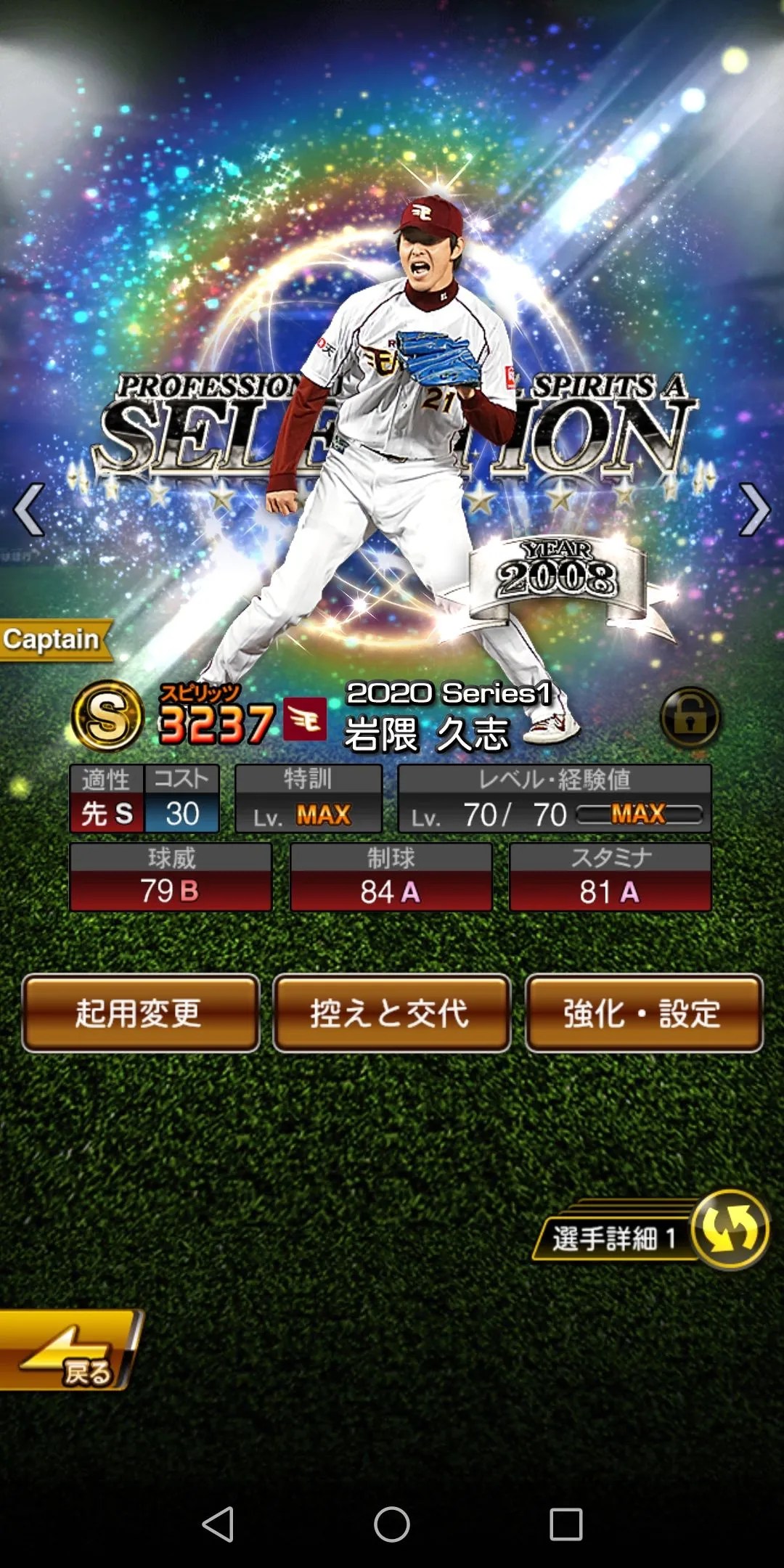
Task: Open 控えと交代 to swap with bench
Action: pyautogui.click(x=391, y=1013)
